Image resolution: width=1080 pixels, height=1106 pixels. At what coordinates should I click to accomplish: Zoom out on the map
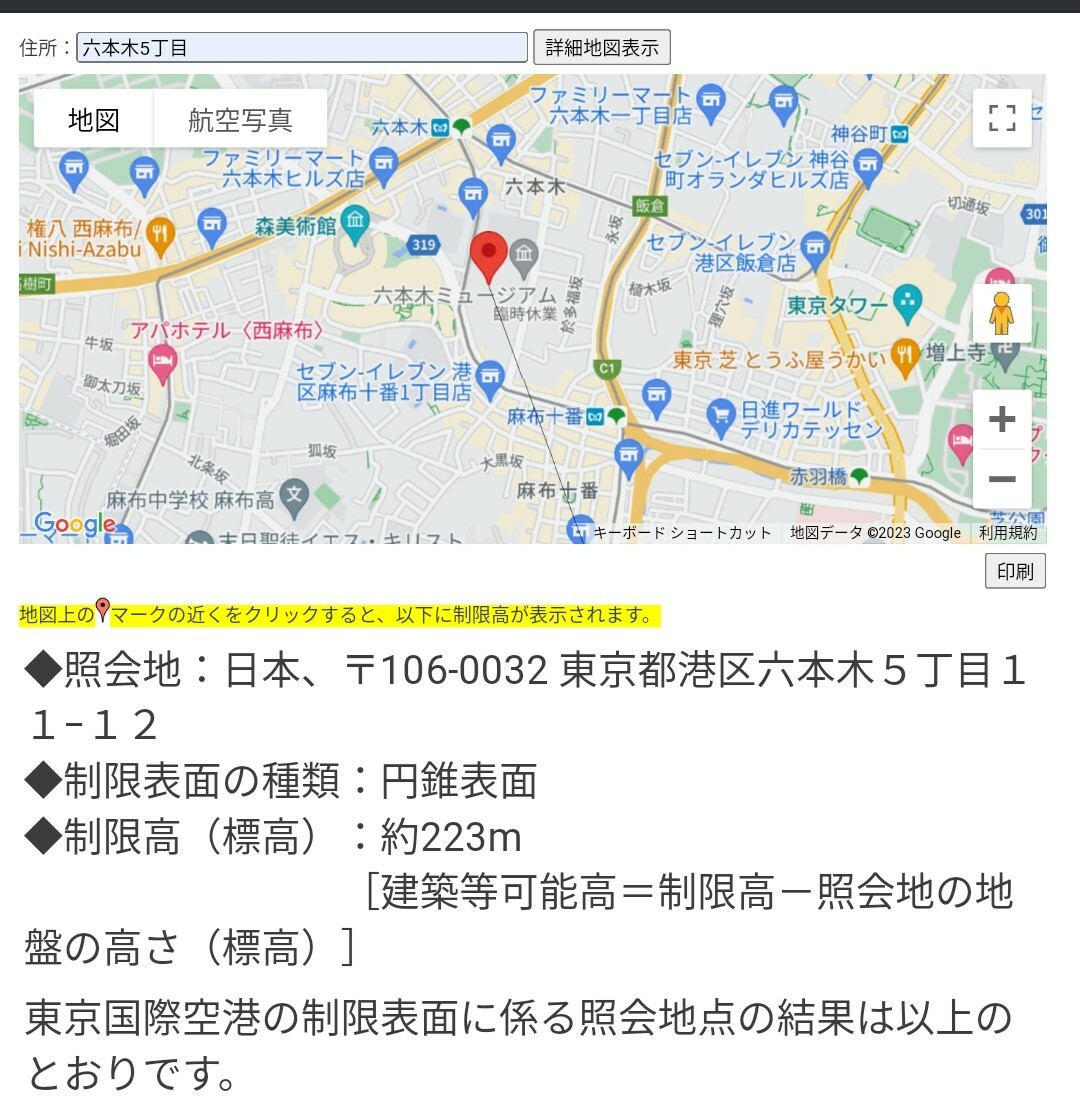coord(1002,479)
